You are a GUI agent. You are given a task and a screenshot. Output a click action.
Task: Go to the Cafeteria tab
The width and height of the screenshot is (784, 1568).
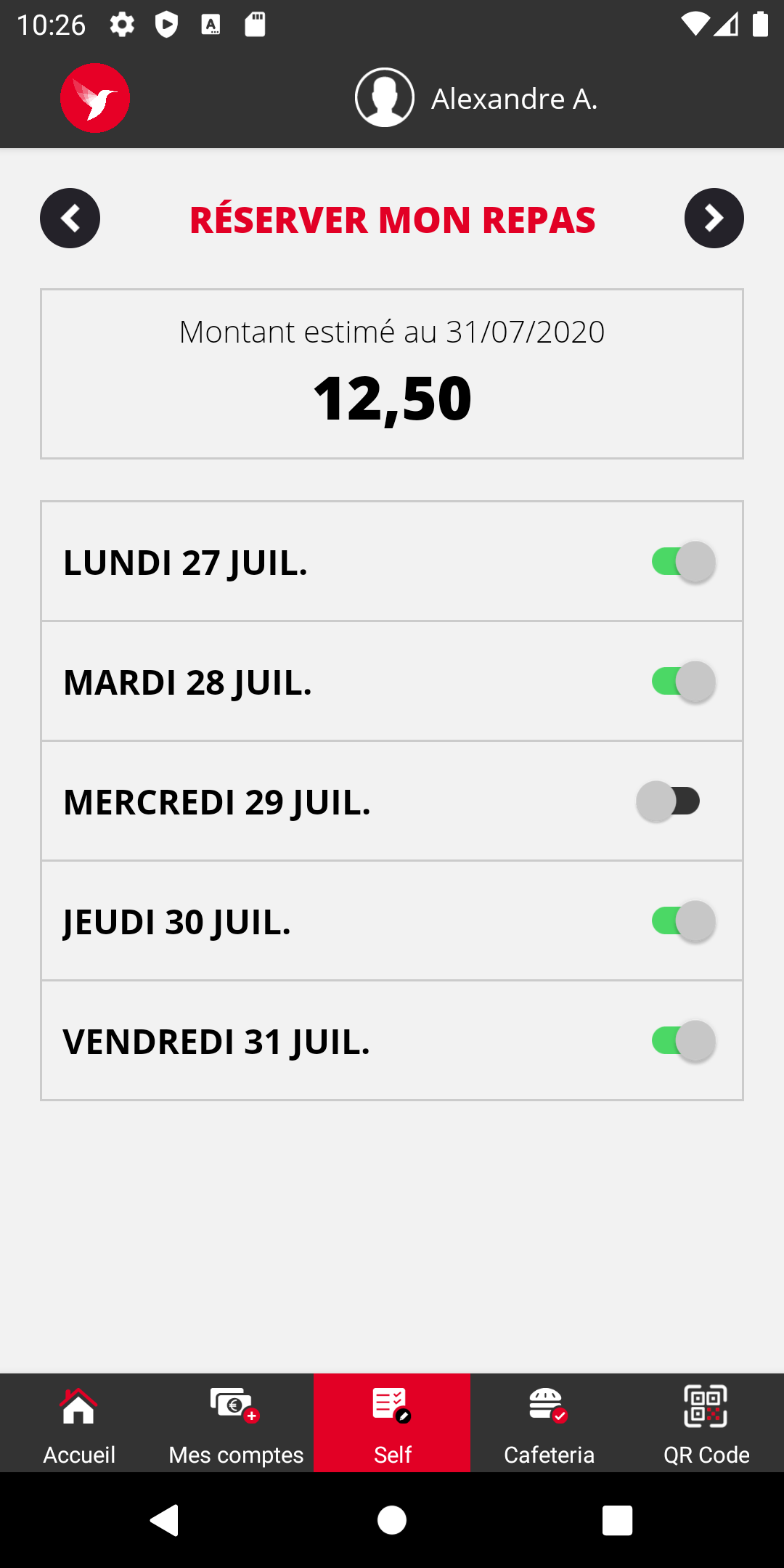click(549, 1424)
